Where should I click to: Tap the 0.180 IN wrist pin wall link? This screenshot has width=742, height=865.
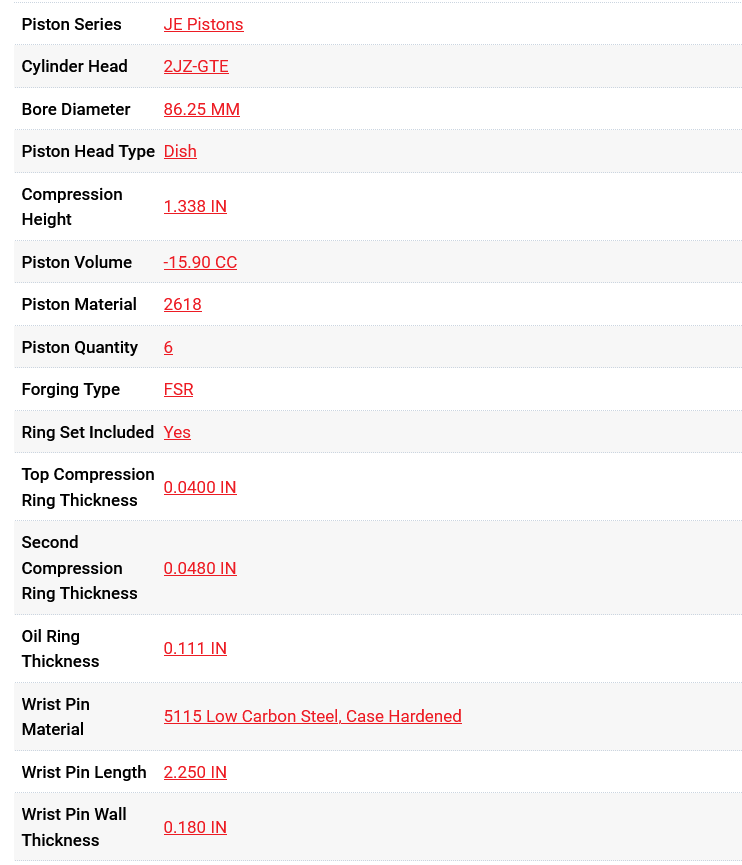pyautogui.click(x=195, y=827)
